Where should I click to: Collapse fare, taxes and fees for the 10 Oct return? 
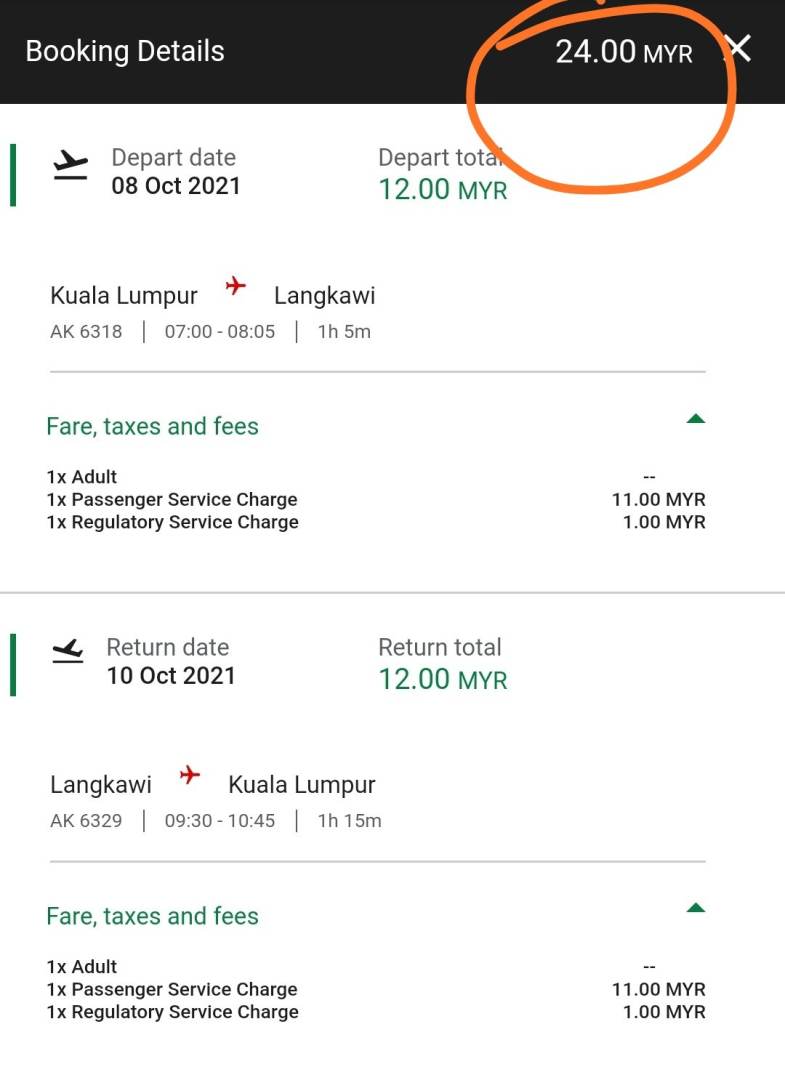(x=695, y=909)
